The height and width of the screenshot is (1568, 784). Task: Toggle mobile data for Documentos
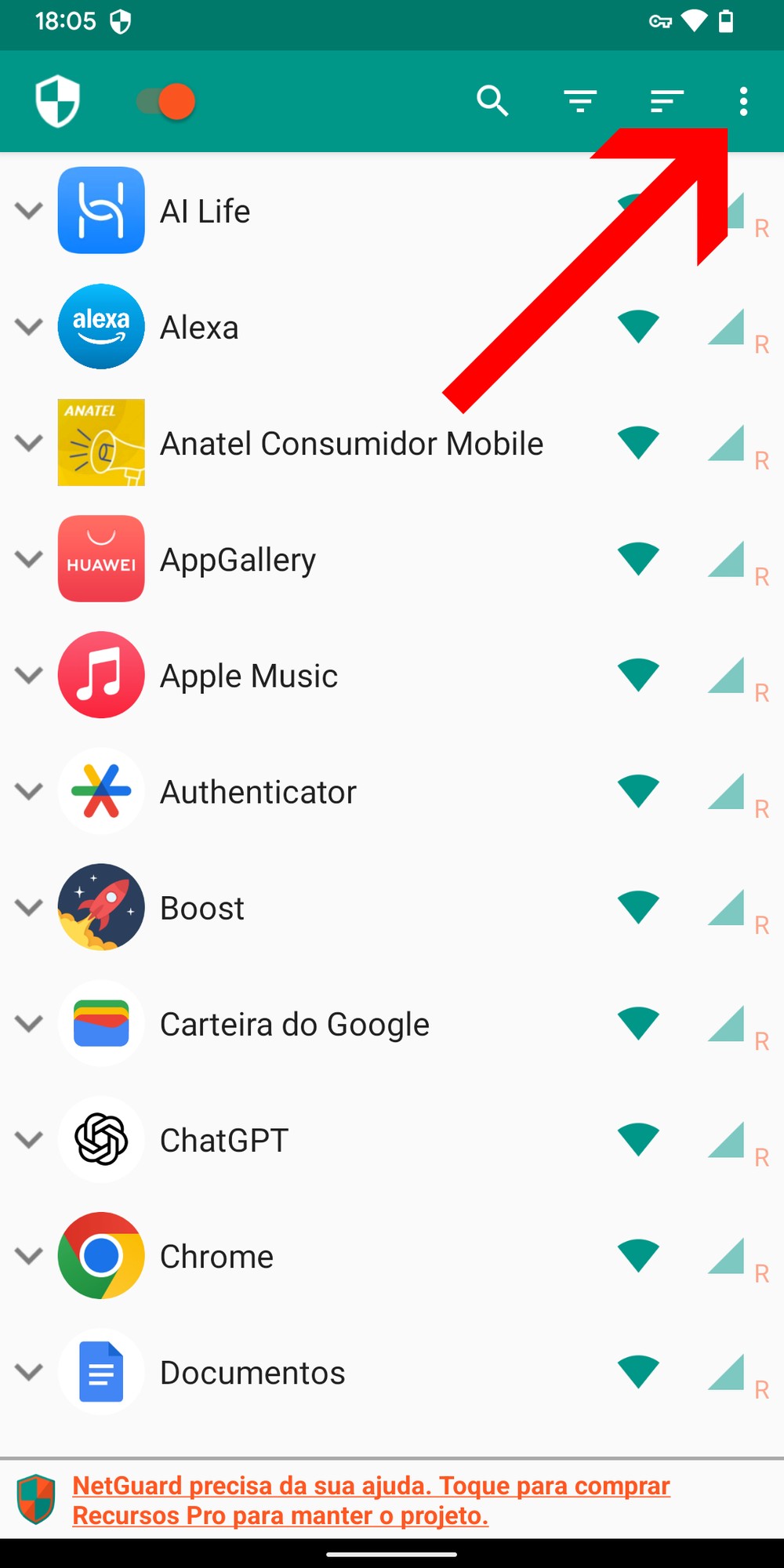point(726,1371)
